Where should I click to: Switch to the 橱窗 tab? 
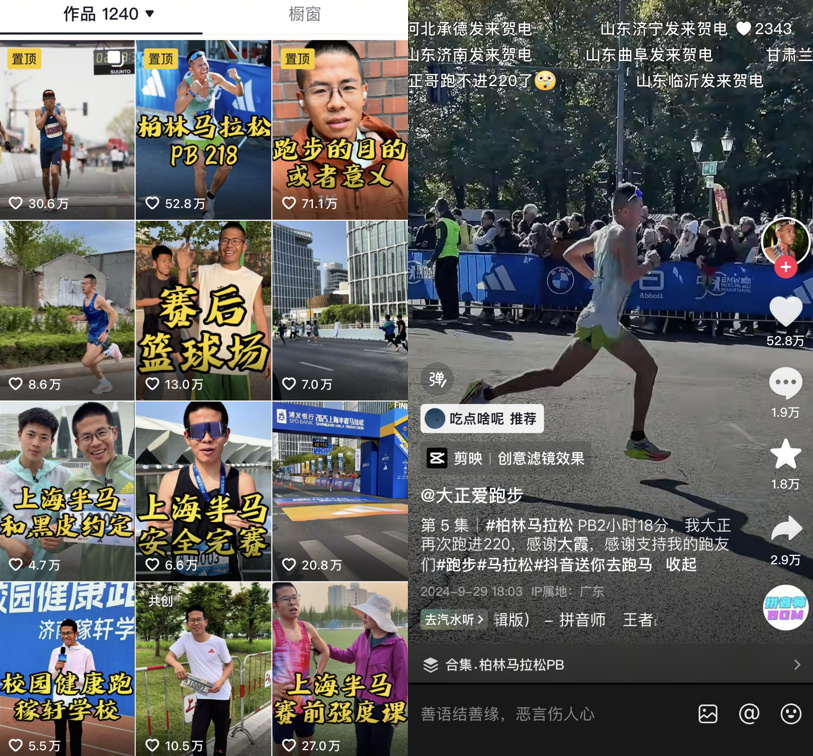pos(305,14)
